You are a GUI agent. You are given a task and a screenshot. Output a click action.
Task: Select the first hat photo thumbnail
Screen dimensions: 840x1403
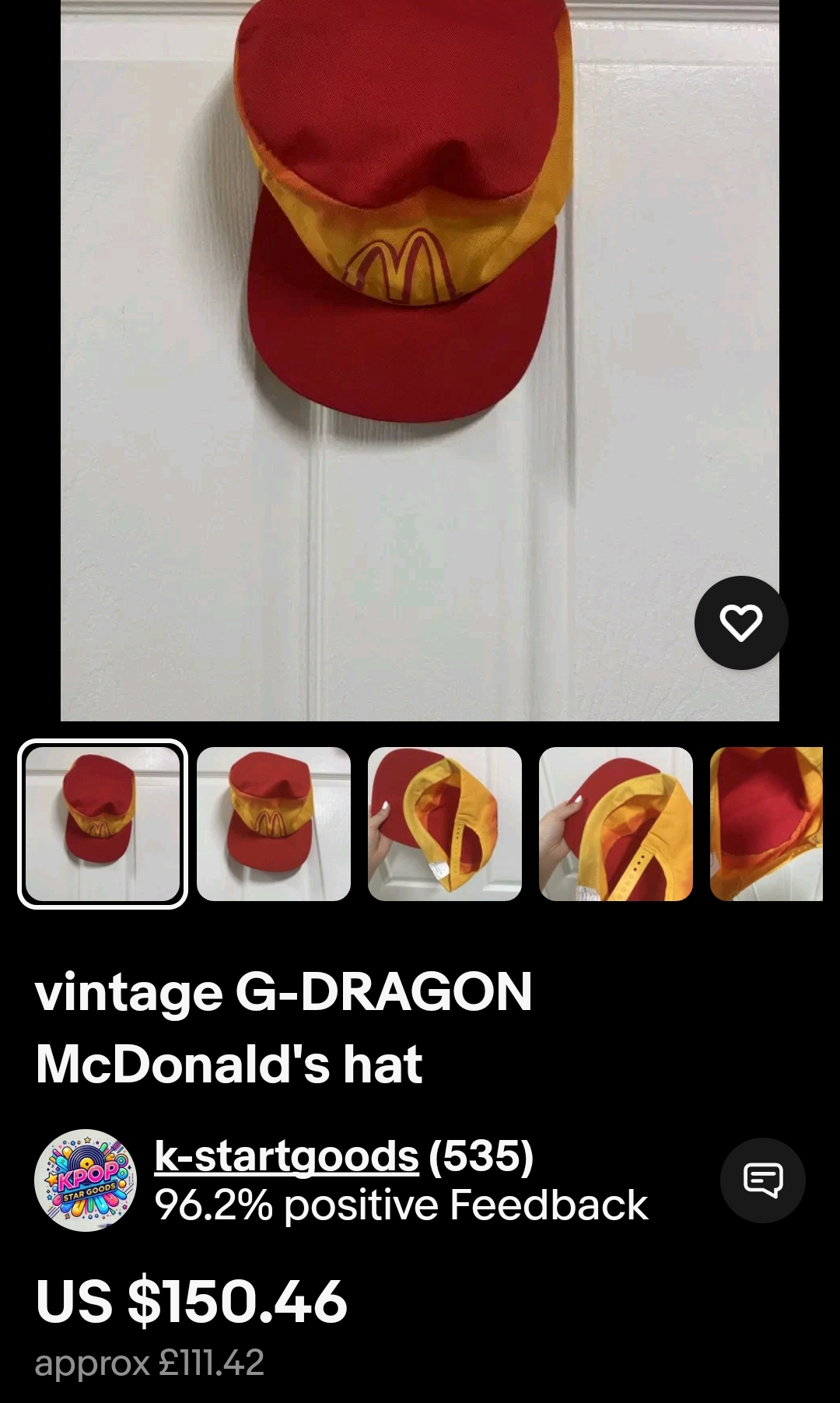point(103,823)
